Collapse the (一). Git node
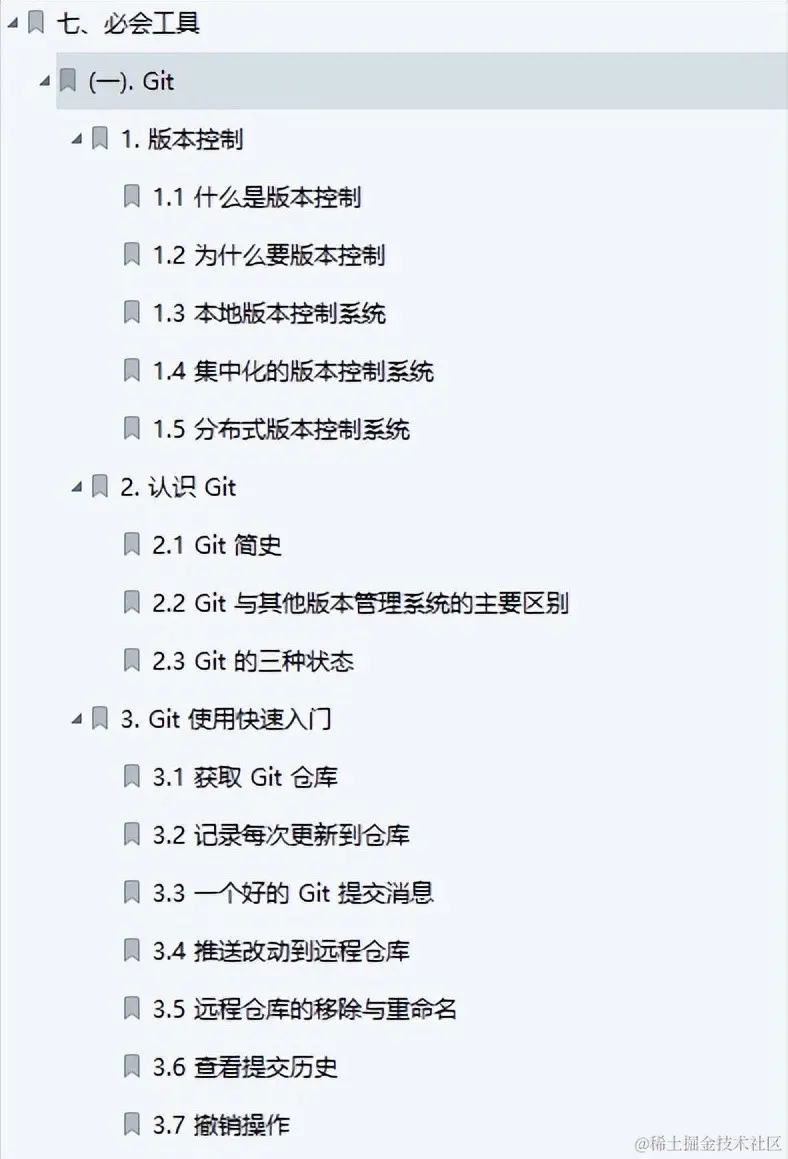 tap(44, 81)
